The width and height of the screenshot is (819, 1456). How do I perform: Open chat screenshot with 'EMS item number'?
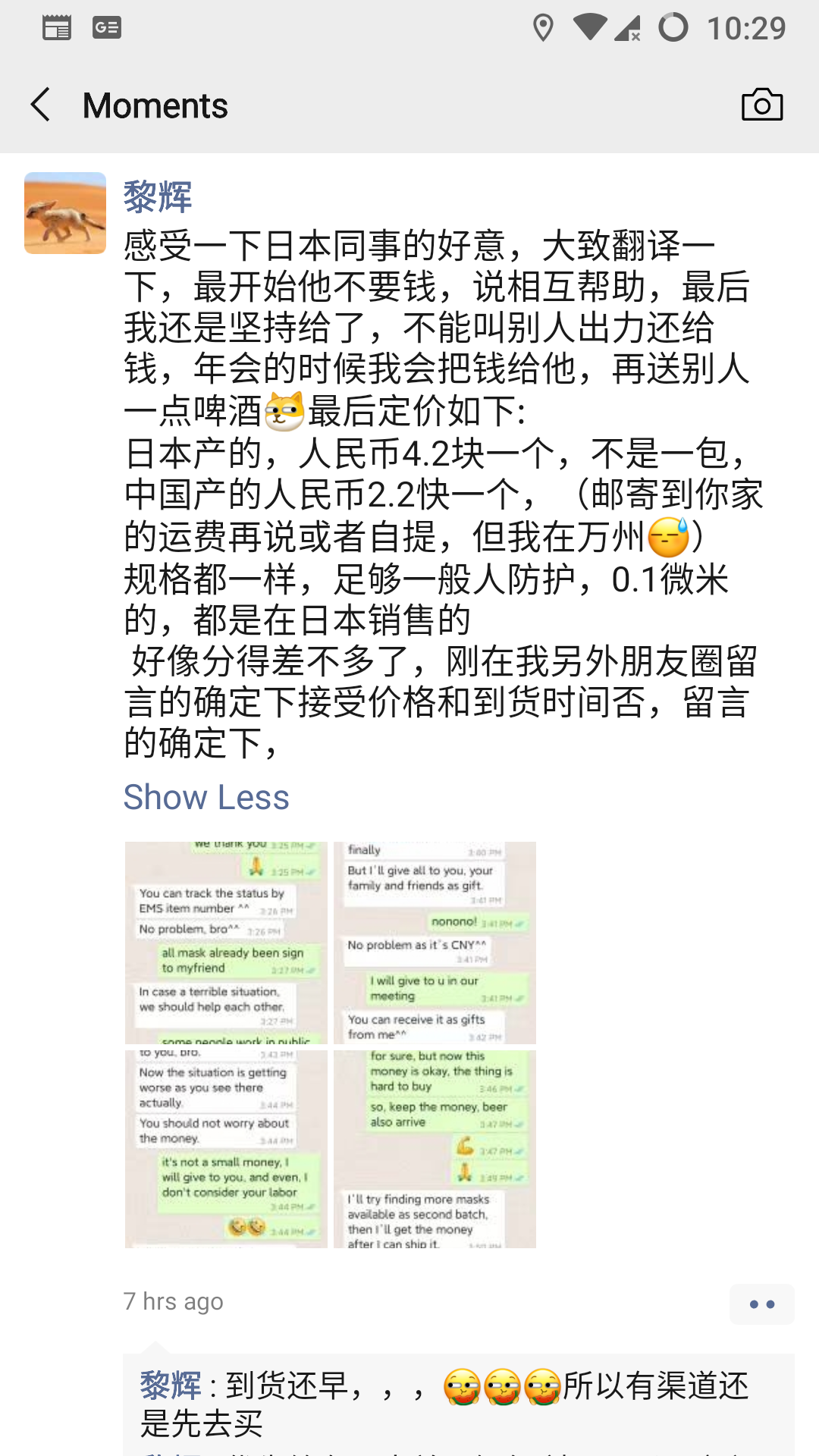click(x=226, y=943)
